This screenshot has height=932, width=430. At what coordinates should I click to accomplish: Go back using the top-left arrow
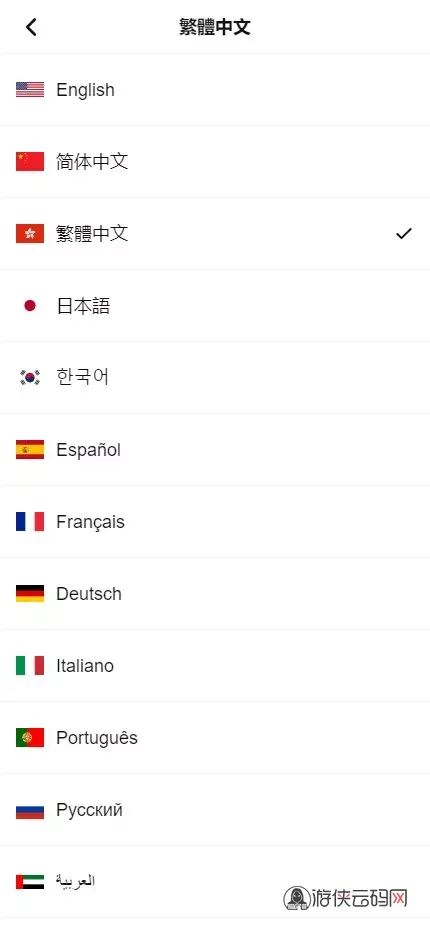31,27
